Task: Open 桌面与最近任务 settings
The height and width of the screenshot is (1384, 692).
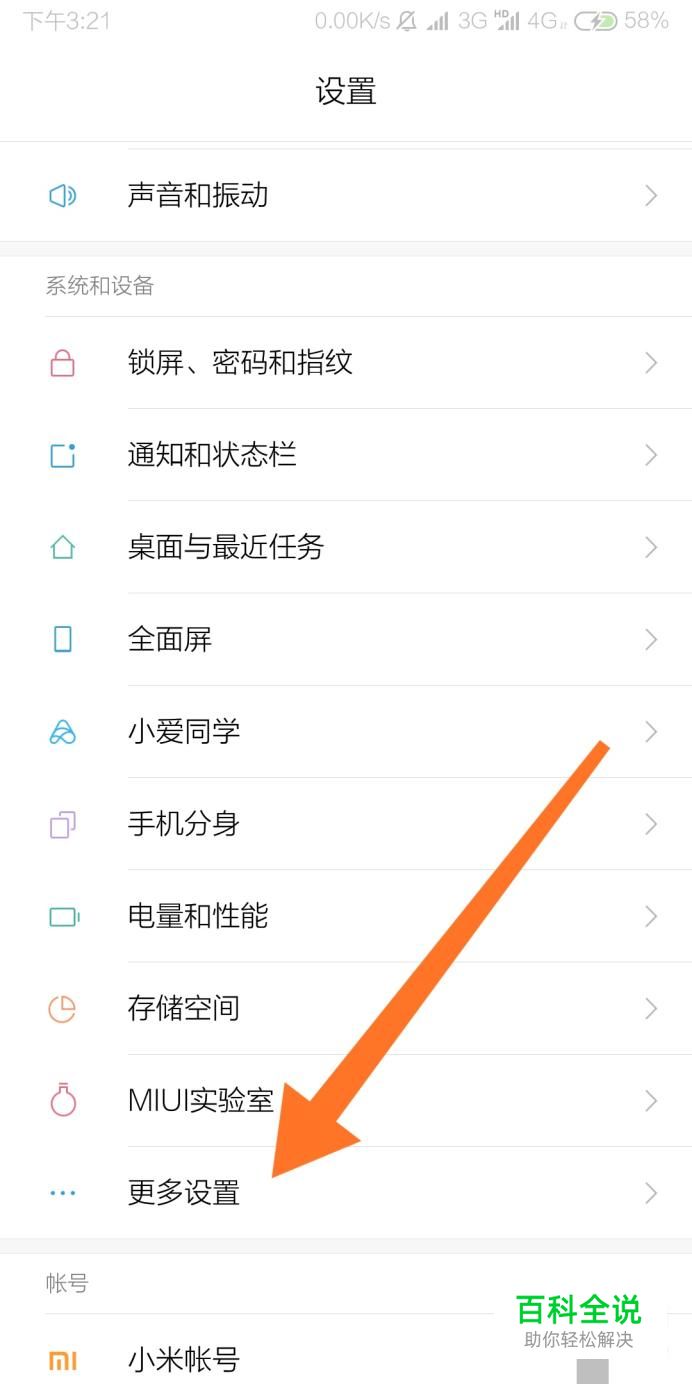Action: 226,547
